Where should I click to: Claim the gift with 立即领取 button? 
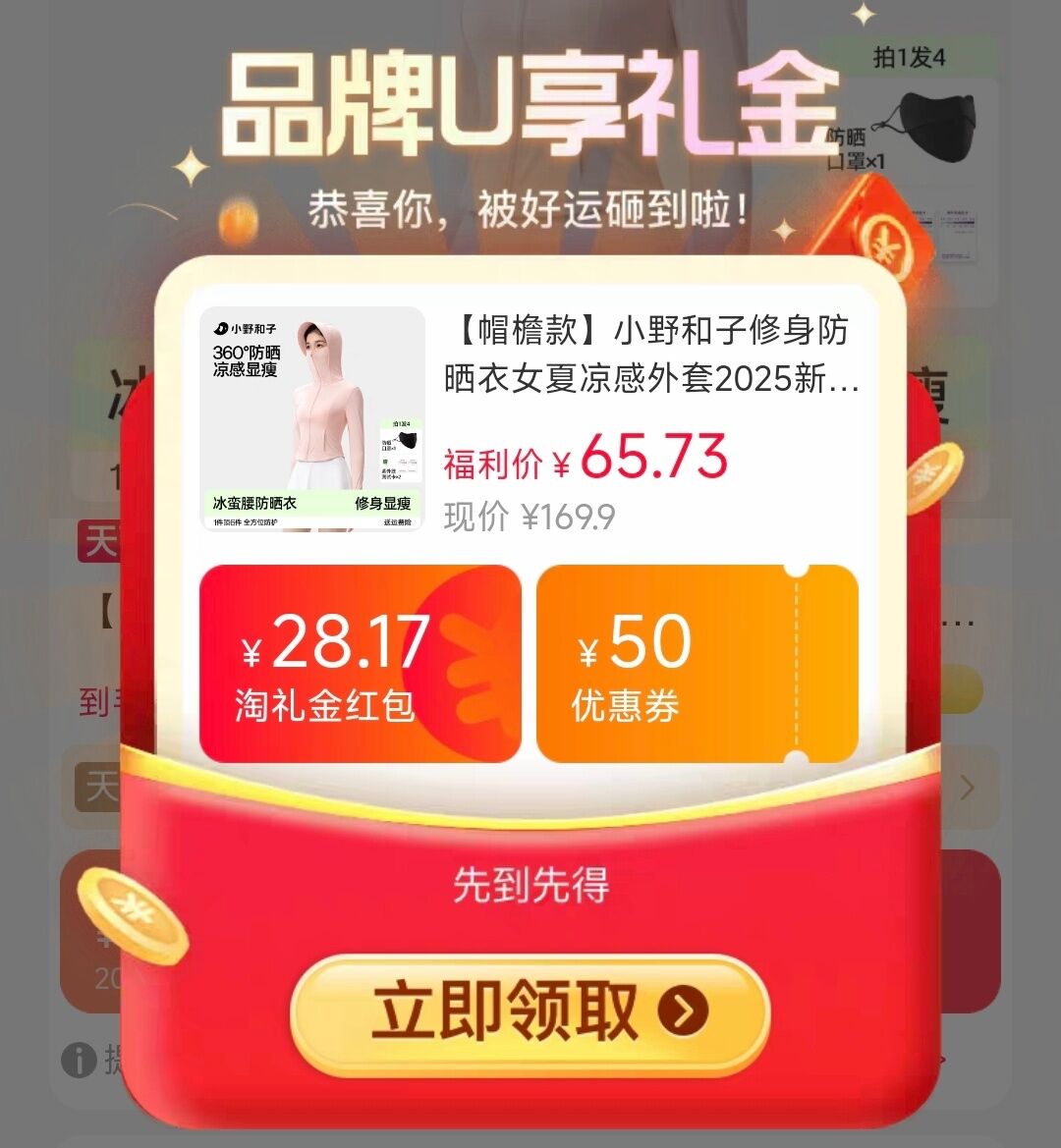tap(530, 1011)
